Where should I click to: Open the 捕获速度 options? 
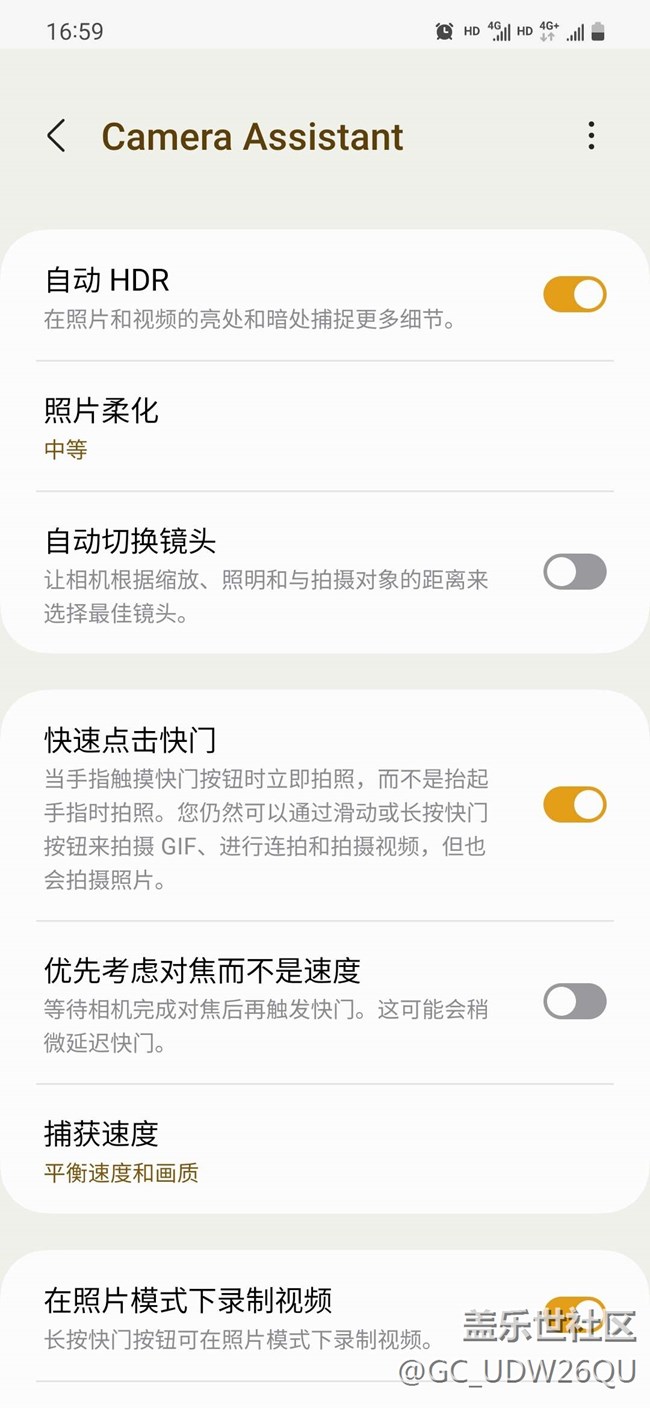[x=325, y=1150]
